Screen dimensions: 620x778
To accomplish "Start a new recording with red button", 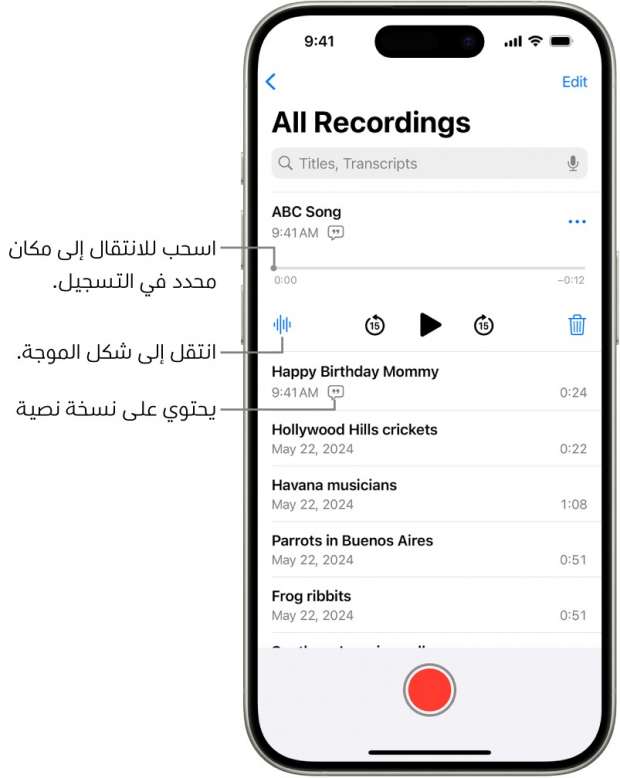I will pos(430,690).
